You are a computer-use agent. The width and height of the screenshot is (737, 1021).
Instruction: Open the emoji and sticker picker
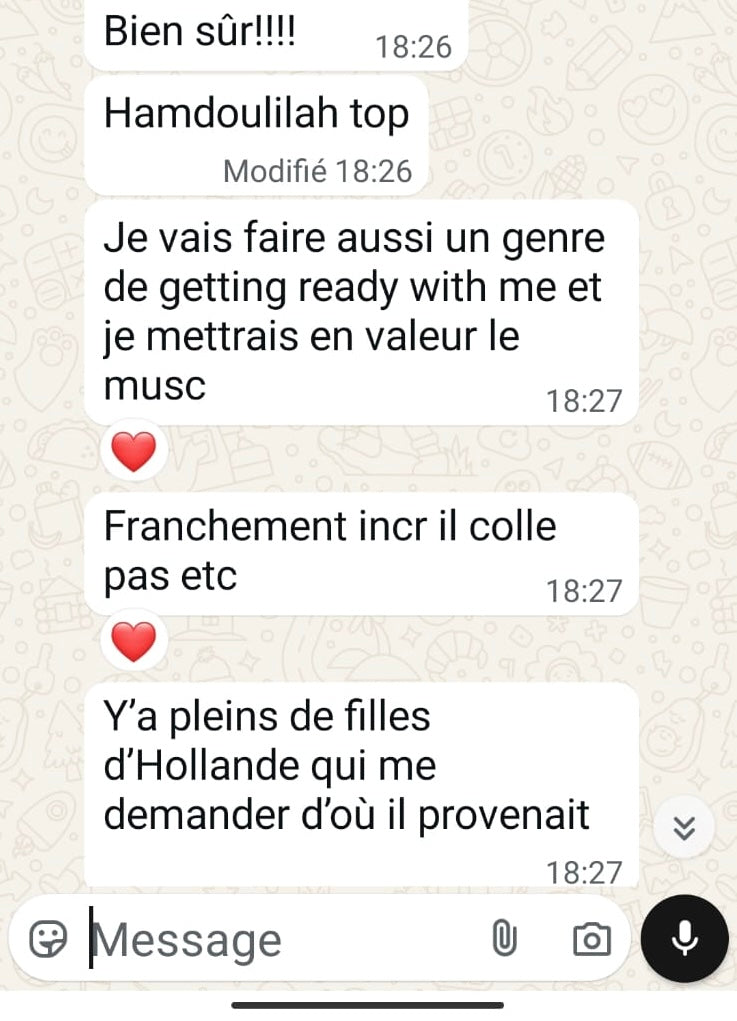pyautogui.click(x=48, y=939)
